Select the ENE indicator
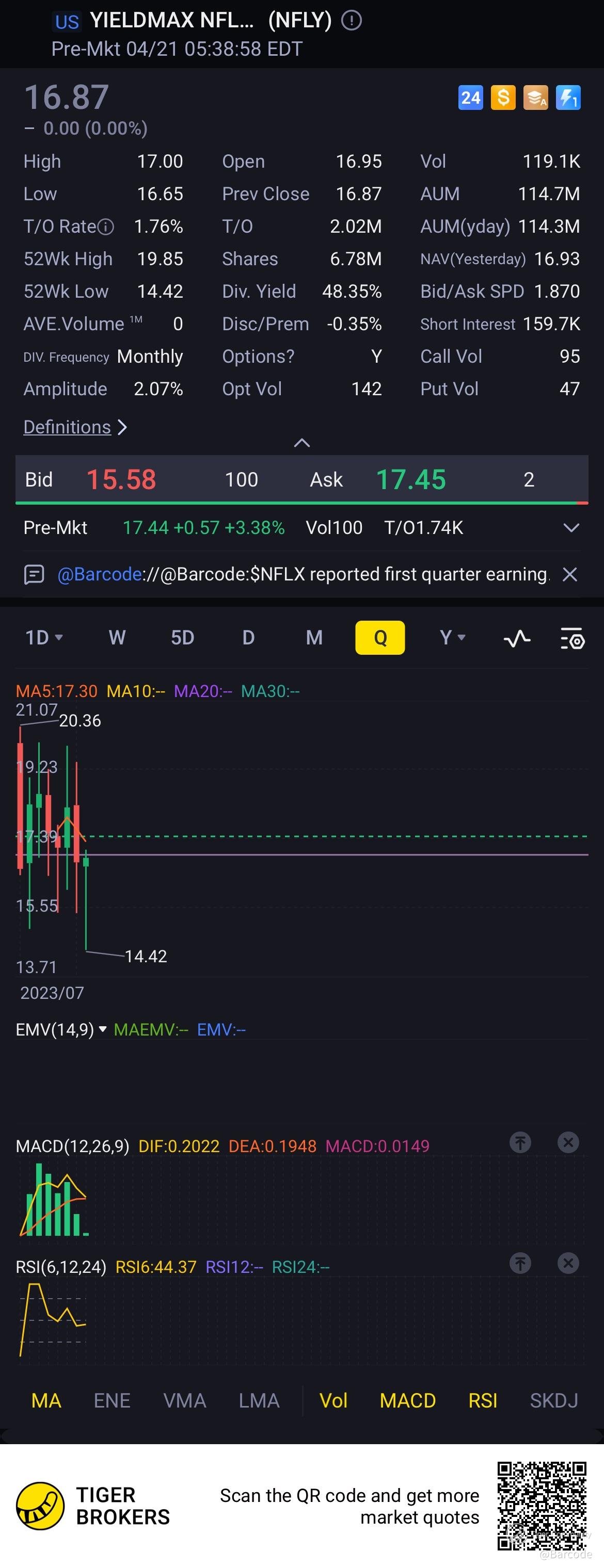 [x=112, y=1401]
